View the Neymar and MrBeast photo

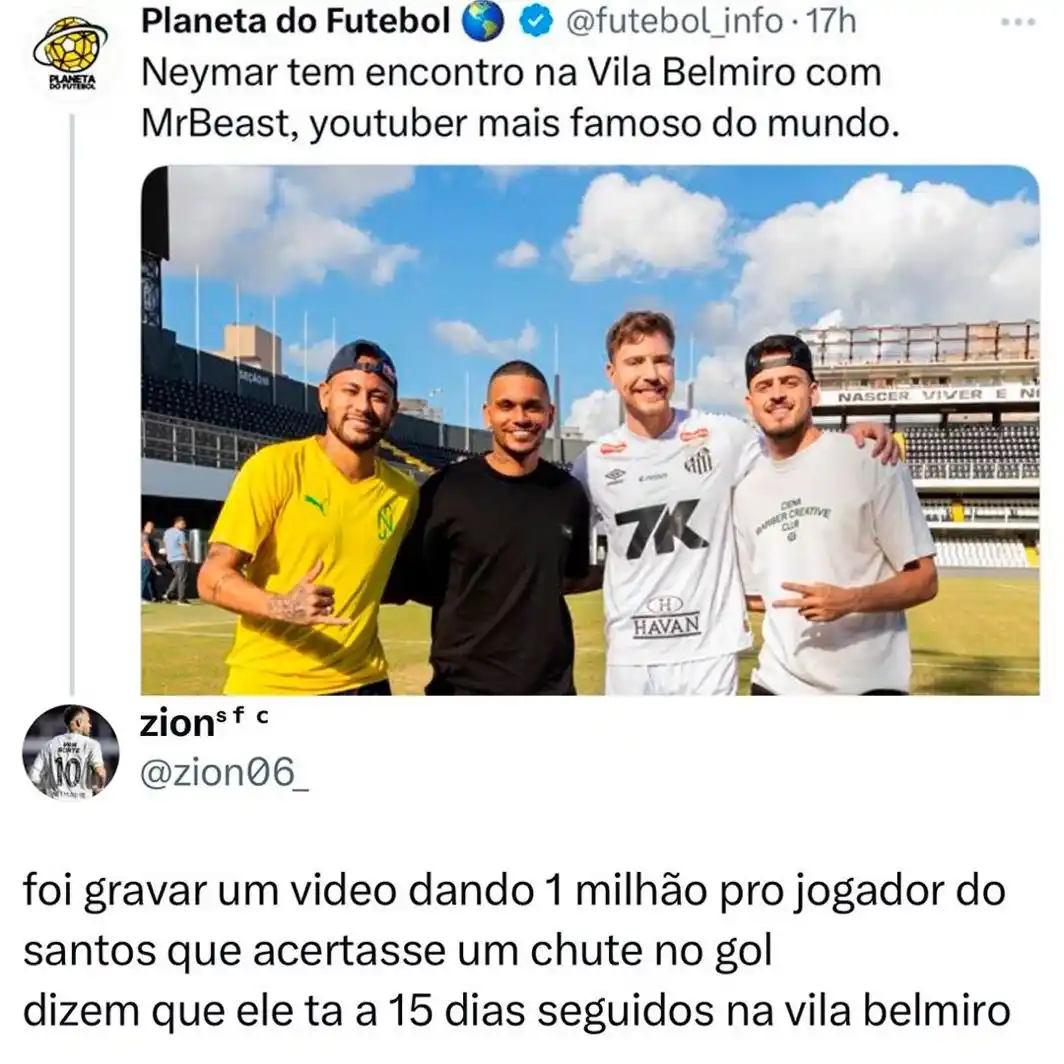tap(590, 430)
